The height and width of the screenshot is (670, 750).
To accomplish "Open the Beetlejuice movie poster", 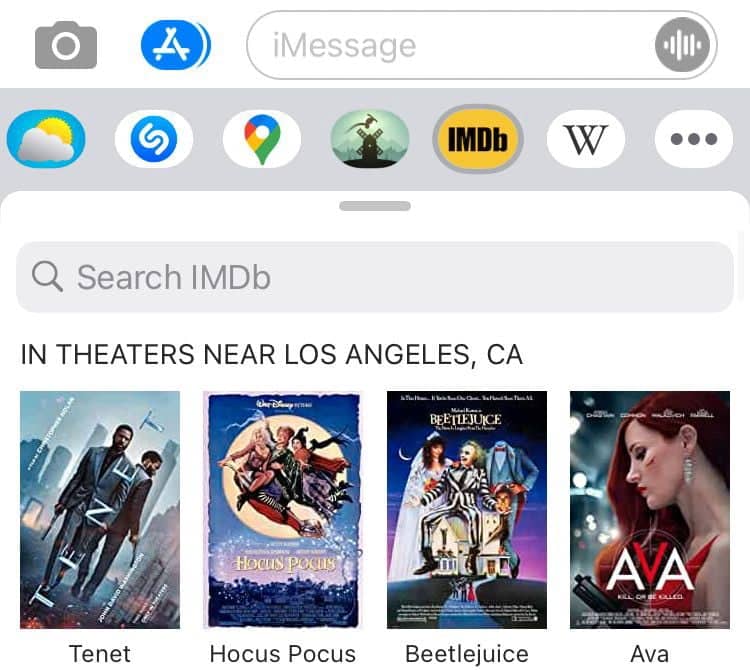I will pyautogui.click(x=467, y=509).
